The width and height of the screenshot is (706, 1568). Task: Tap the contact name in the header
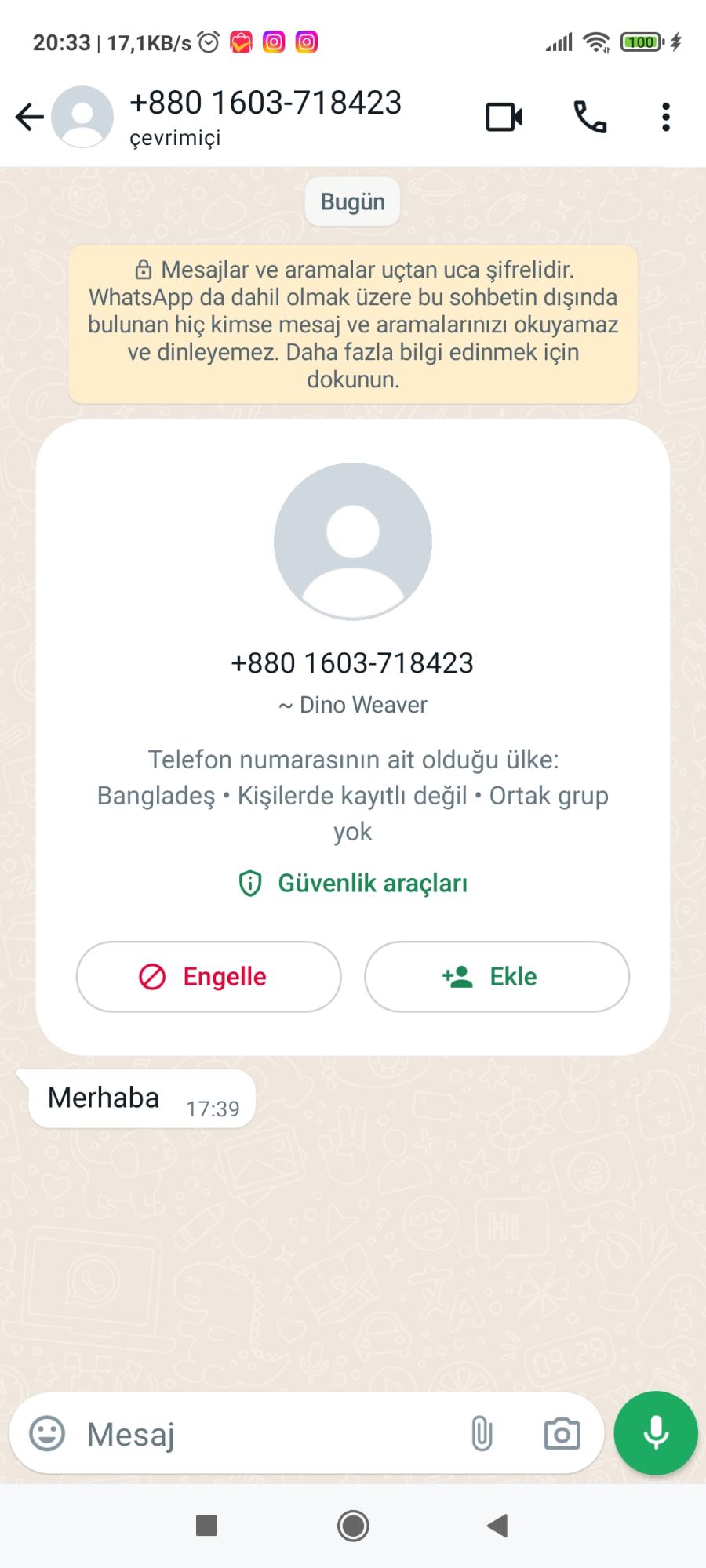pyautogui.click(x=265, y=103)
